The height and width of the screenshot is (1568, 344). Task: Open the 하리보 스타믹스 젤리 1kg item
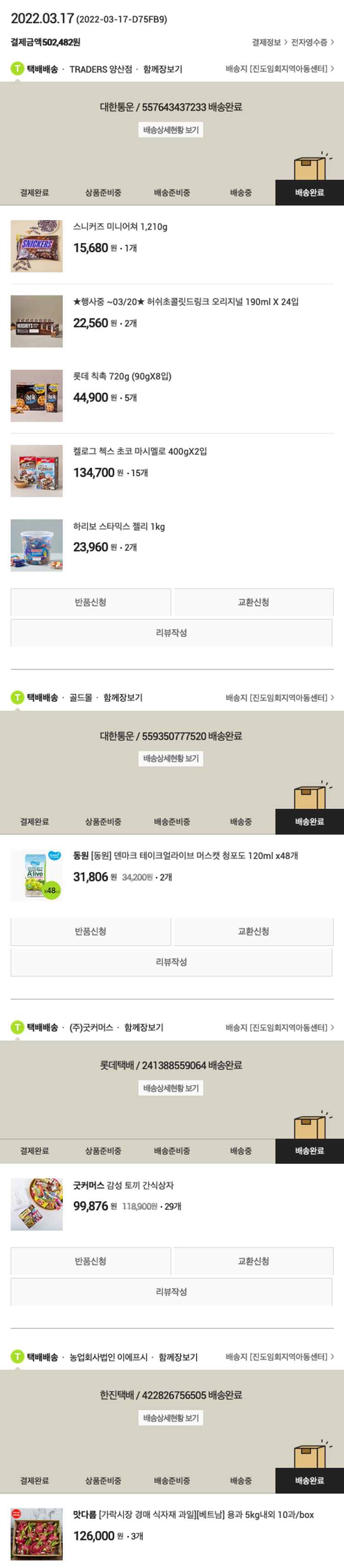118,526
